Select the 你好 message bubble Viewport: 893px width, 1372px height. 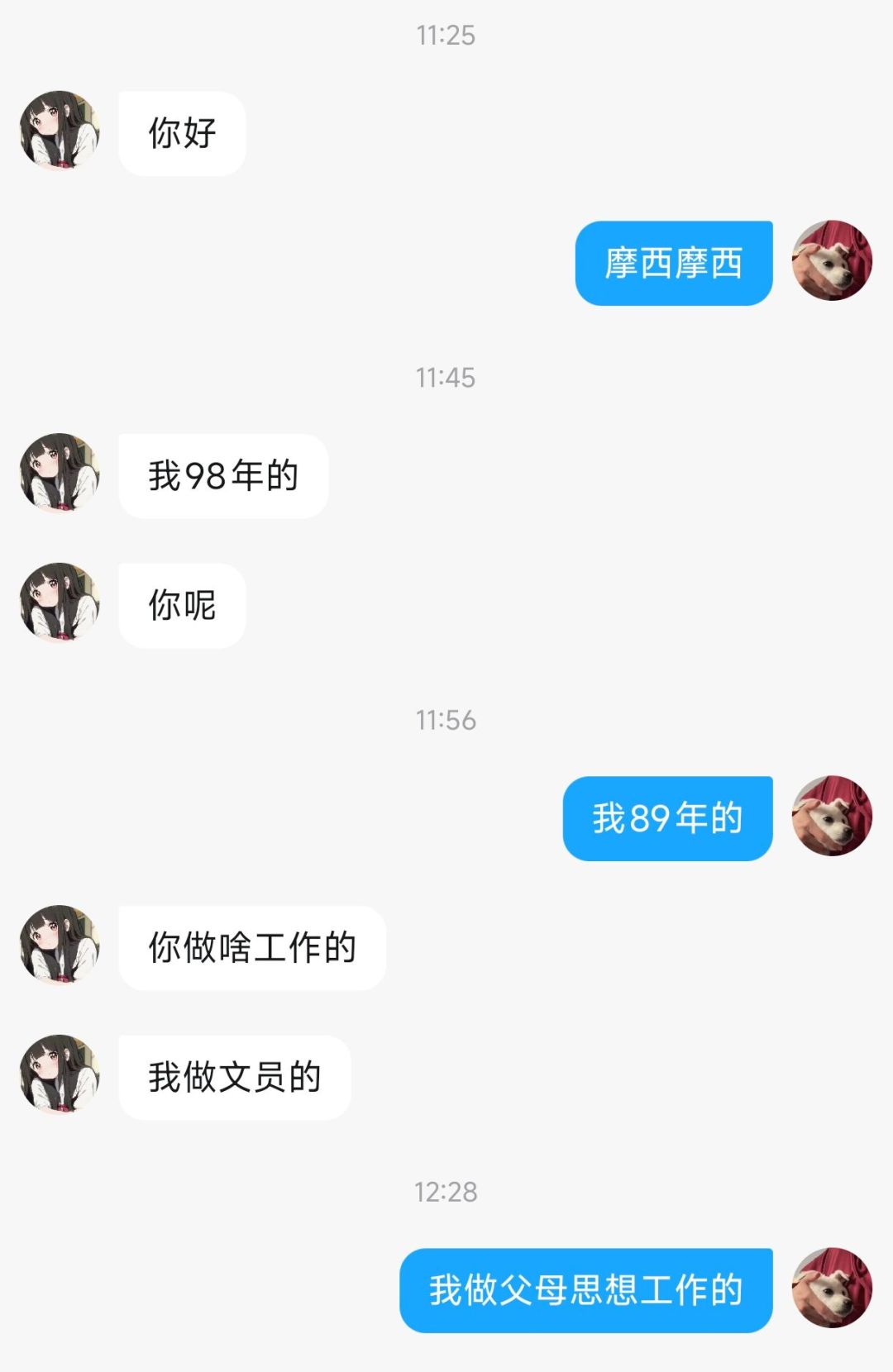coord(181,132)
